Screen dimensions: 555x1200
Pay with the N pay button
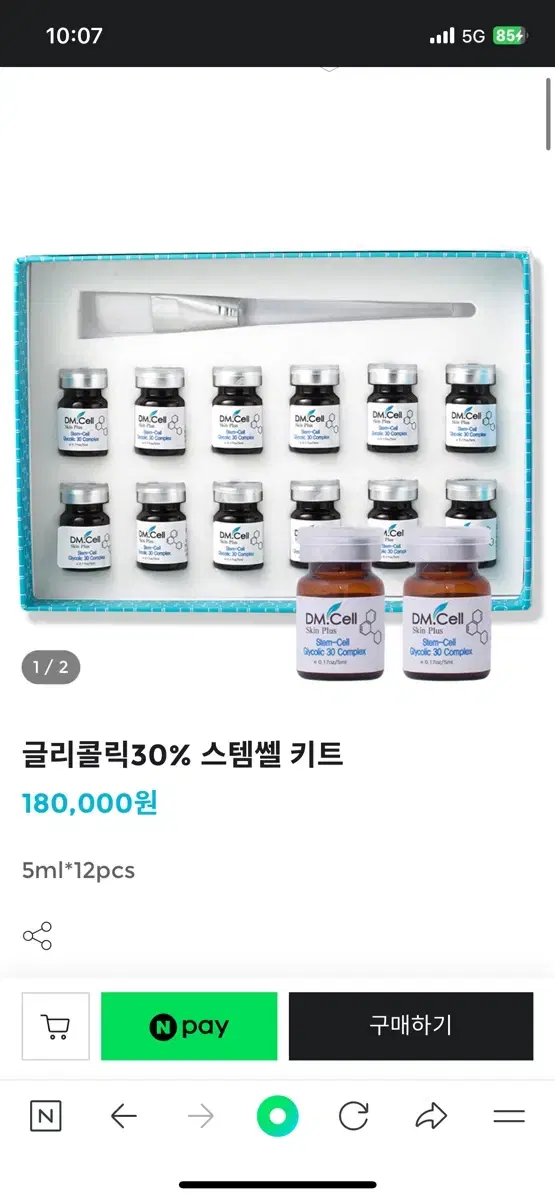point(189,1026)
